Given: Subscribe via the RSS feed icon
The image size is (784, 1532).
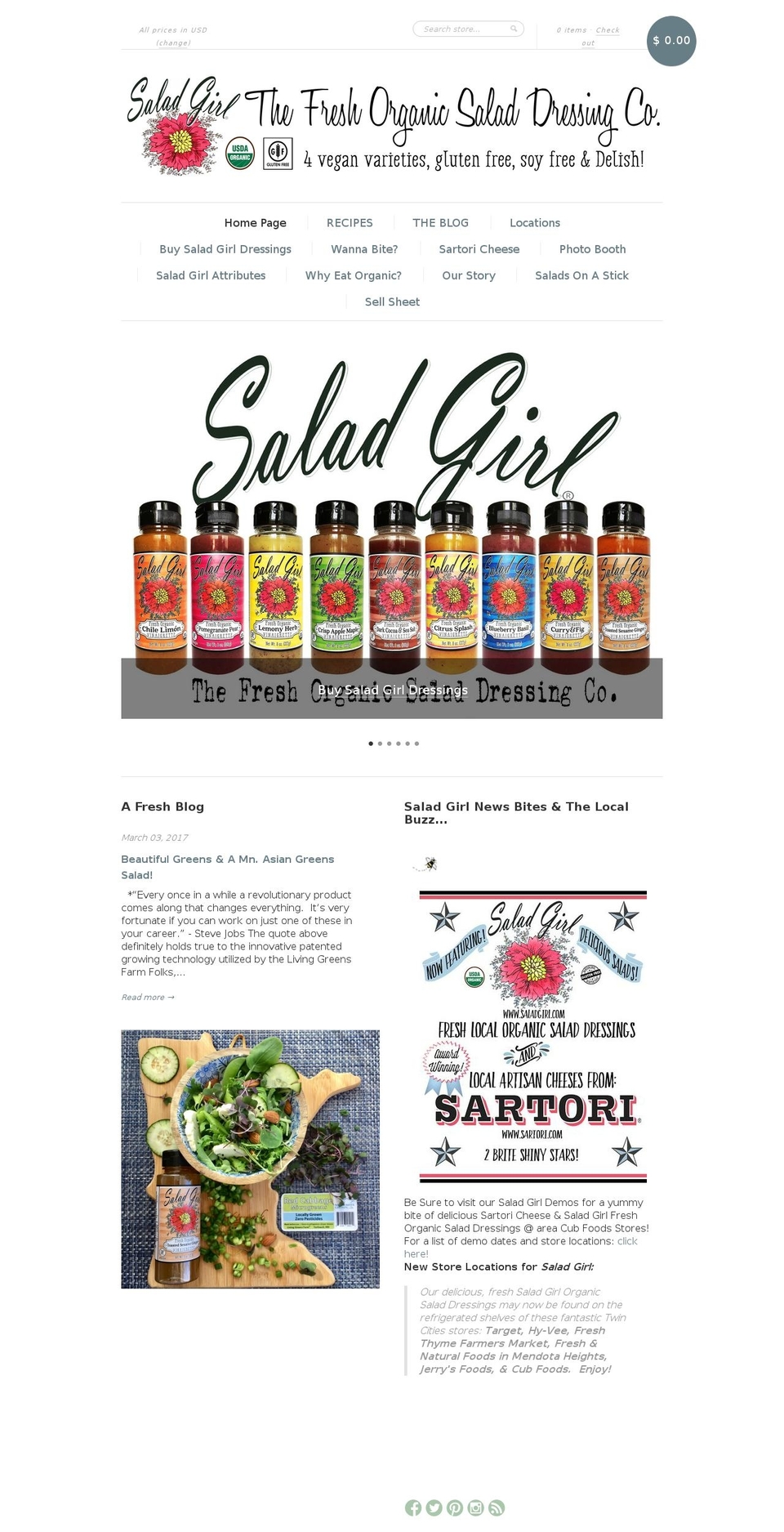Looking at the screenshot, I should [x=496, y=1507].
